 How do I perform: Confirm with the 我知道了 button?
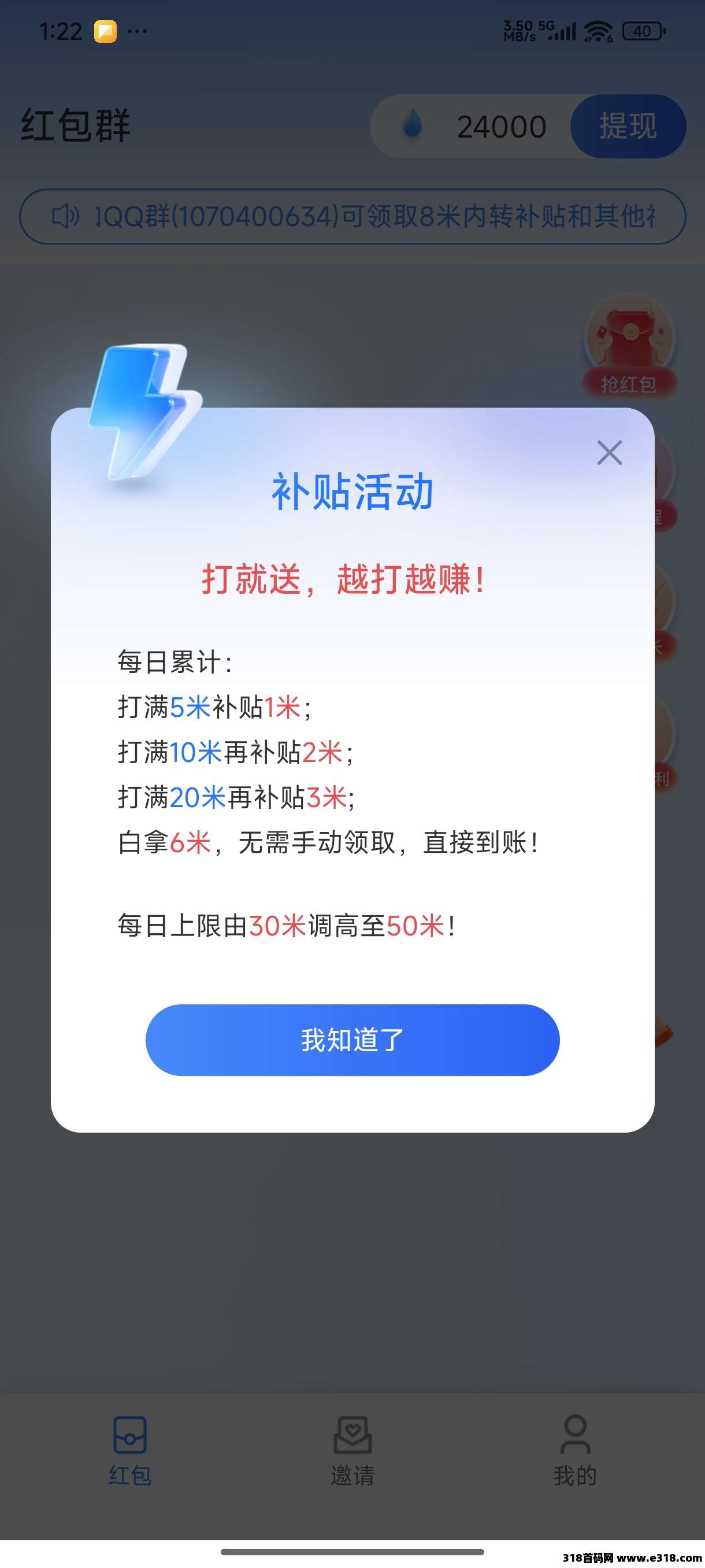352,1040
